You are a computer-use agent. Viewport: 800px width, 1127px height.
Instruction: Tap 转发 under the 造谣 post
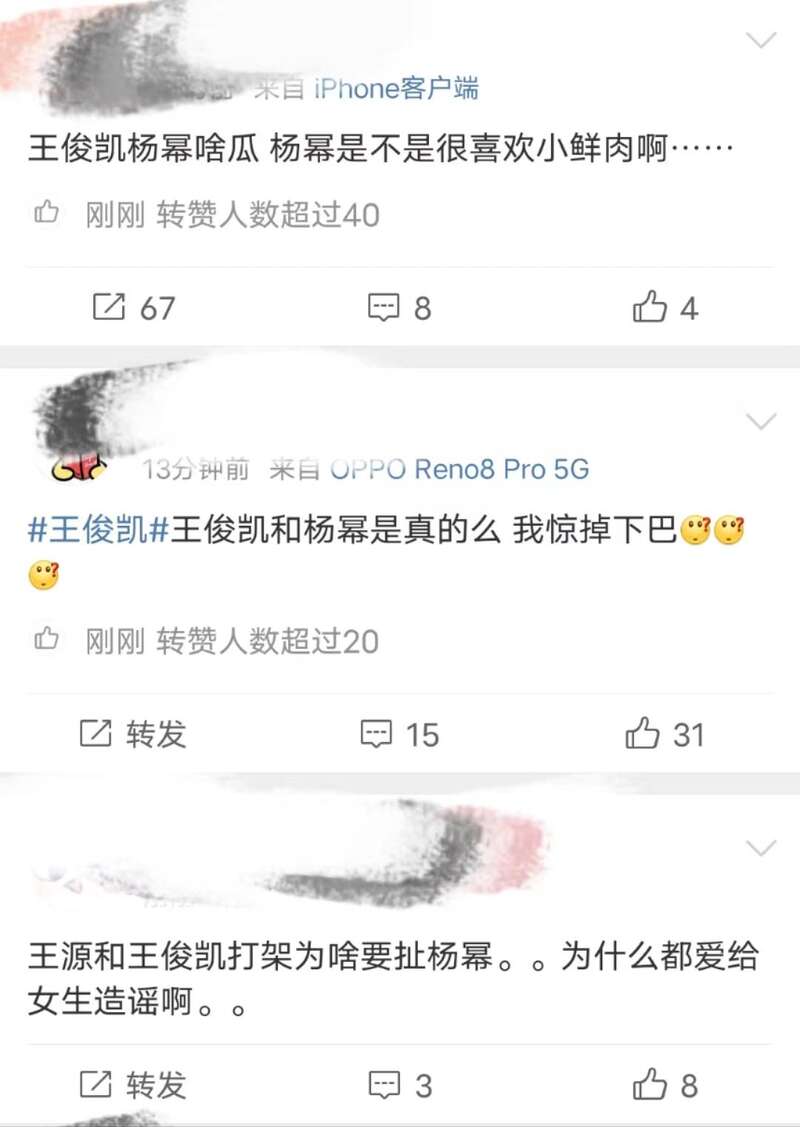pos(133,1084)
